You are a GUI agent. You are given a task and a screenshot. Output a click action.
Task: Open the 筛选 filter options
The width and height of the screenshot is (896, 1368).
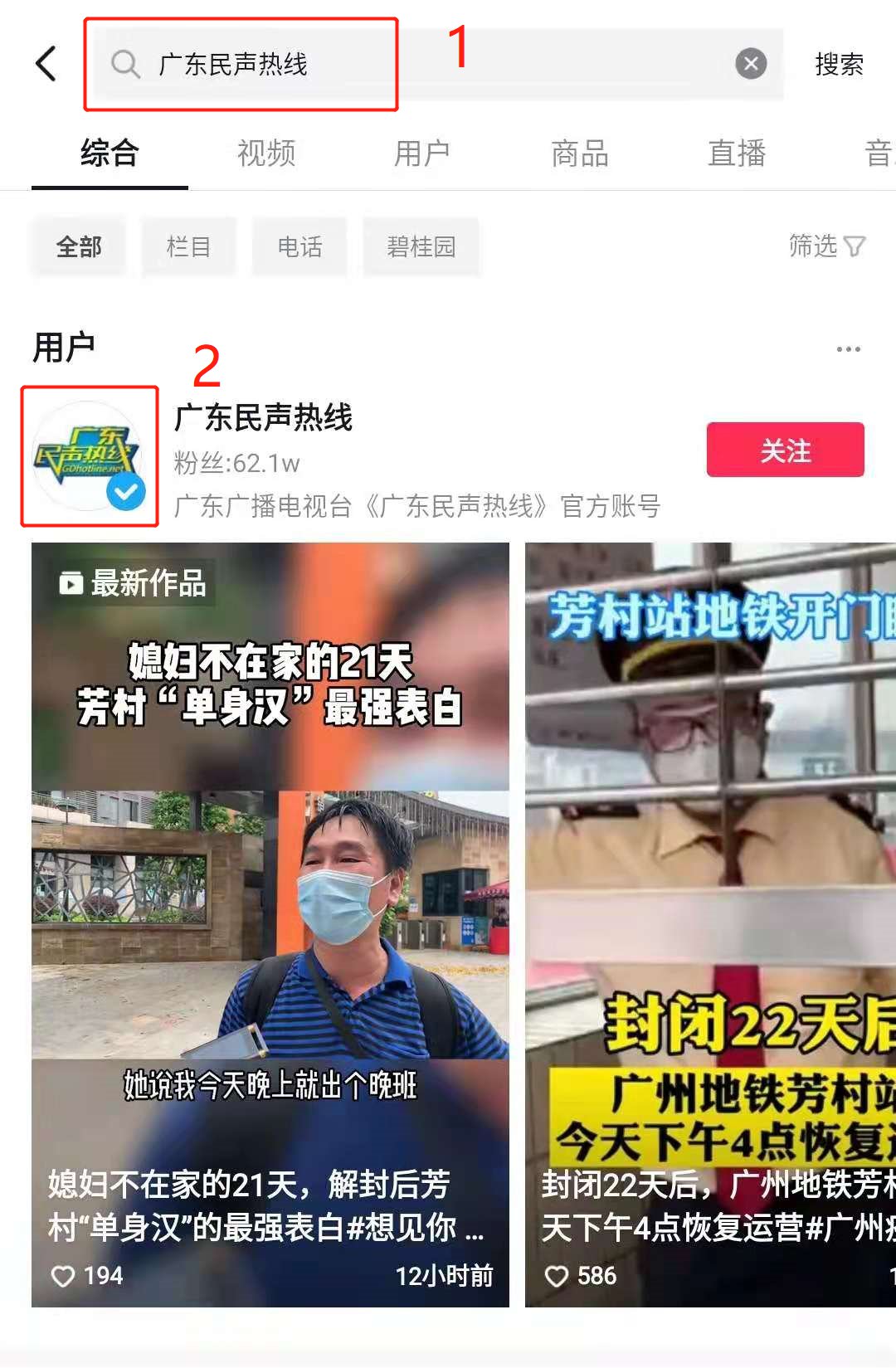826,246
